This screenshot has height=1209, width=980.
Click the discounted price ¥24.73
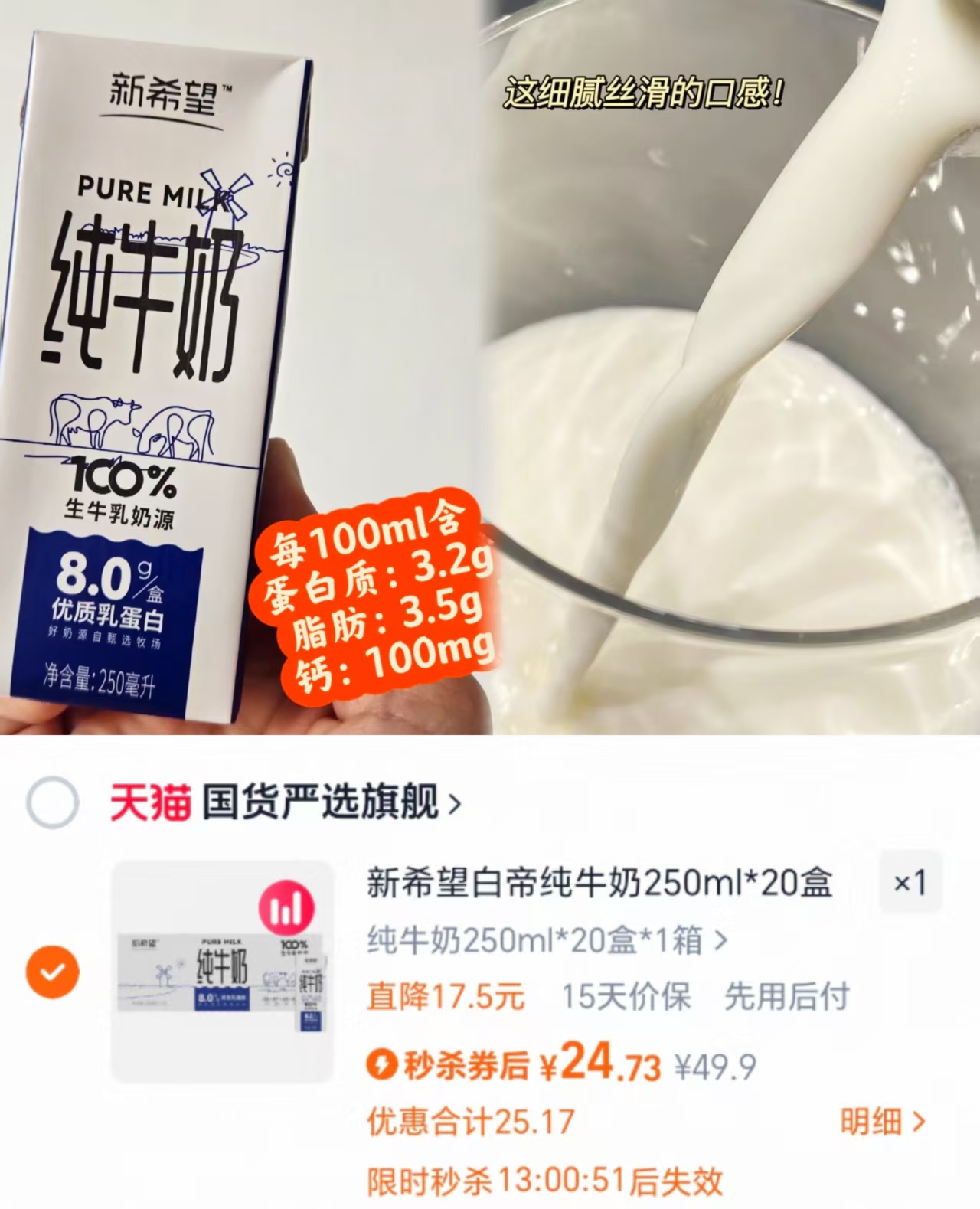pyautogui.click(x=605, y=1065)
